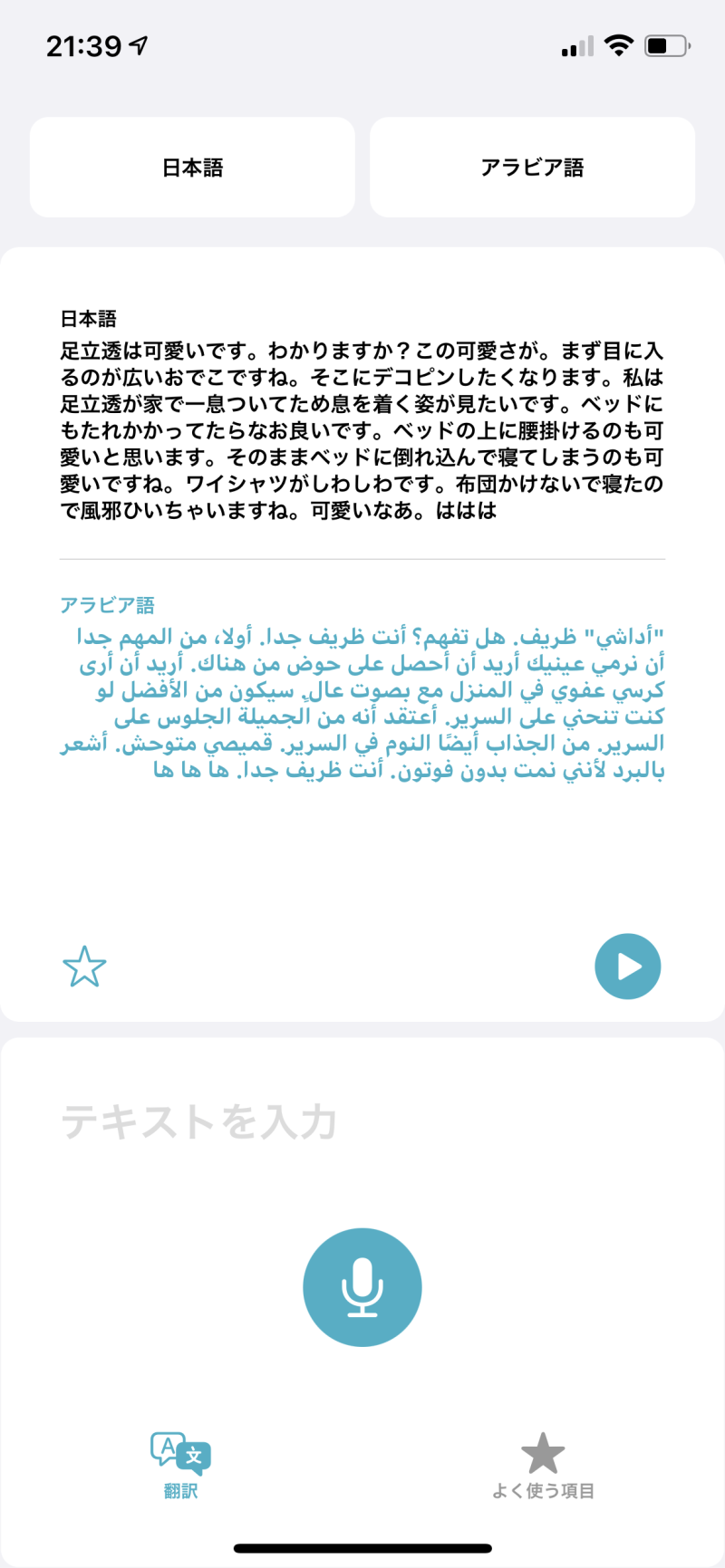Focus the テキストを入力 text field
This screenshot has height=1568, width=725.
tap(199, 1122)
